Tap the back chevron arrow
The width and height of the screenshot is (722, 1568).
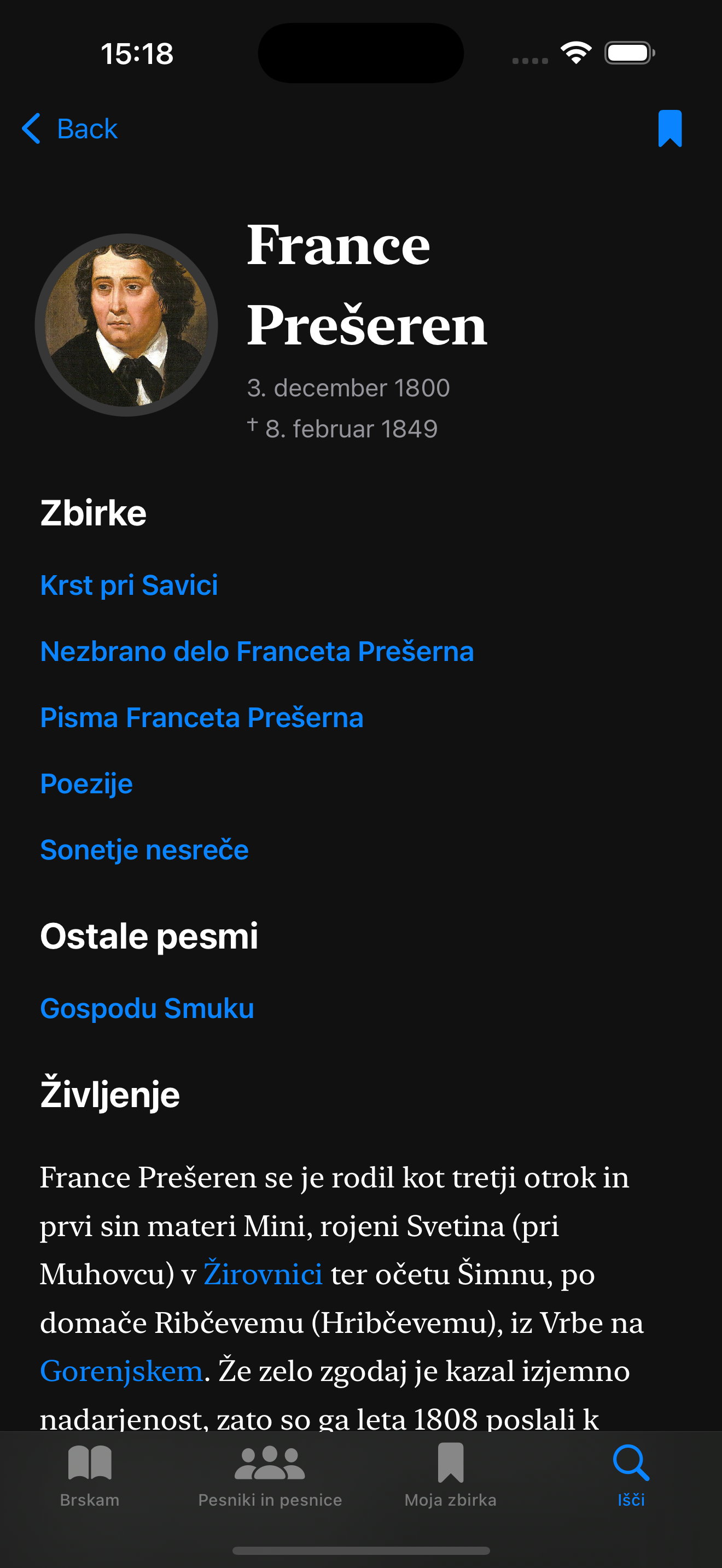[x=31, y=128]
